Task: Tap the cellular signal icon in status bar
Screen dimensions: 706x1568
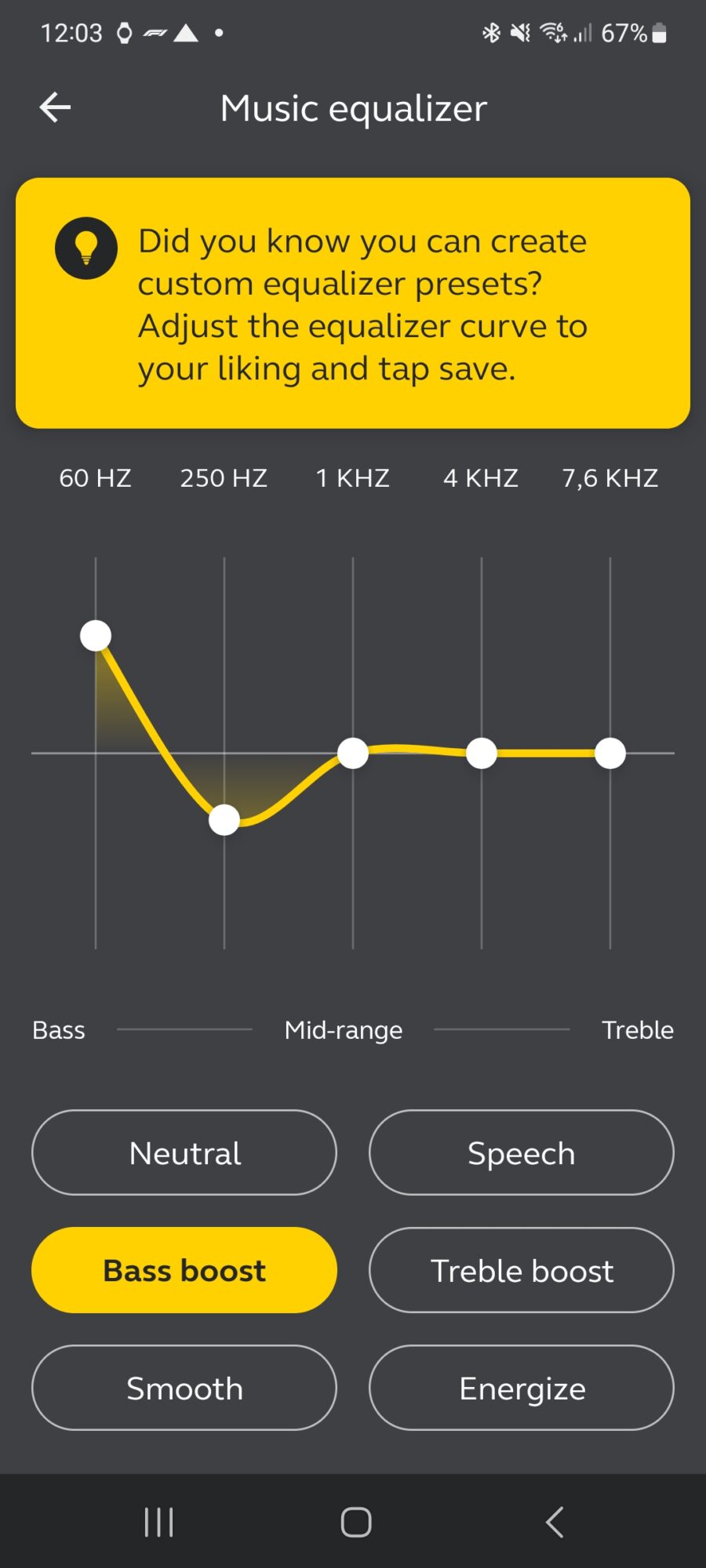Action: (583, 34)
